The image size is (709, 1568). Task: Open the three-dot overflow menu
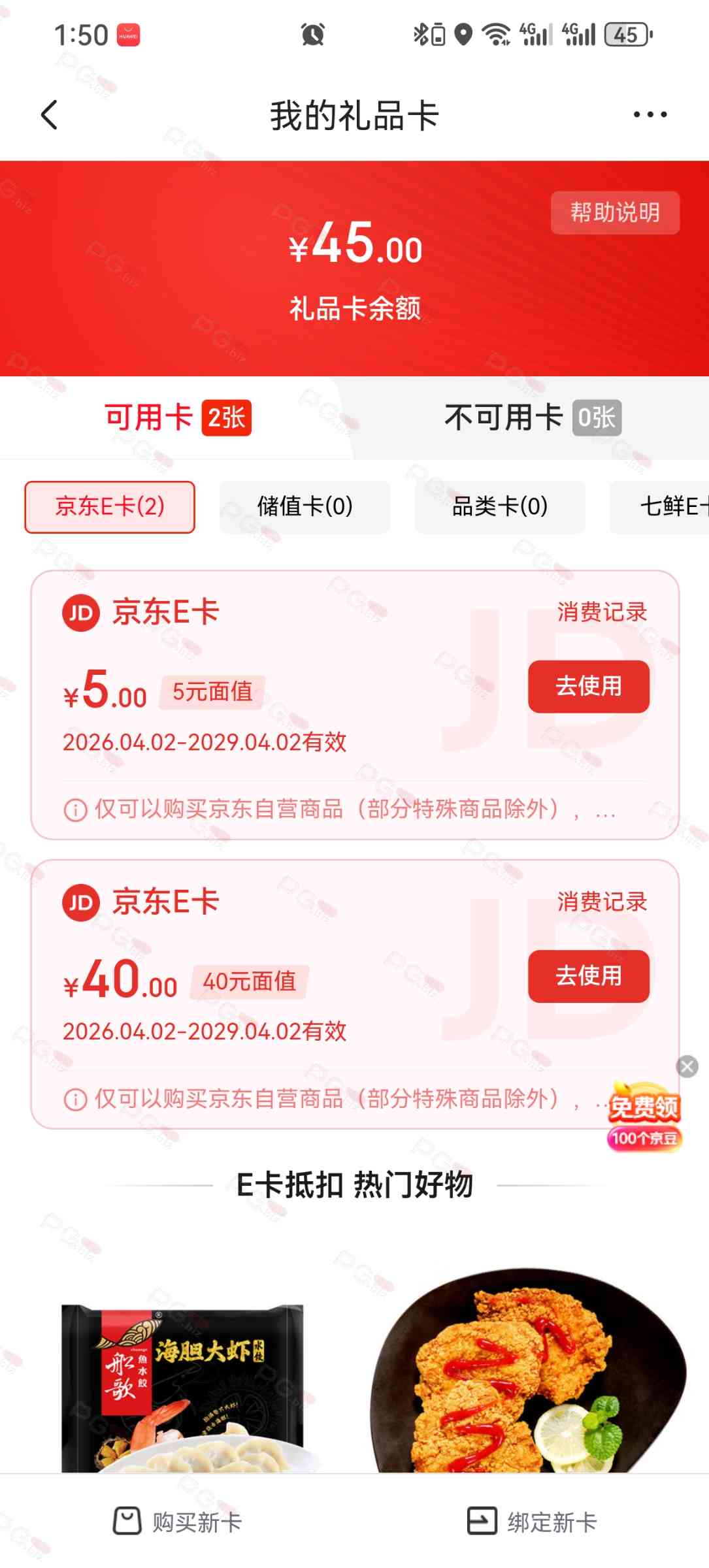pos(650,115)
